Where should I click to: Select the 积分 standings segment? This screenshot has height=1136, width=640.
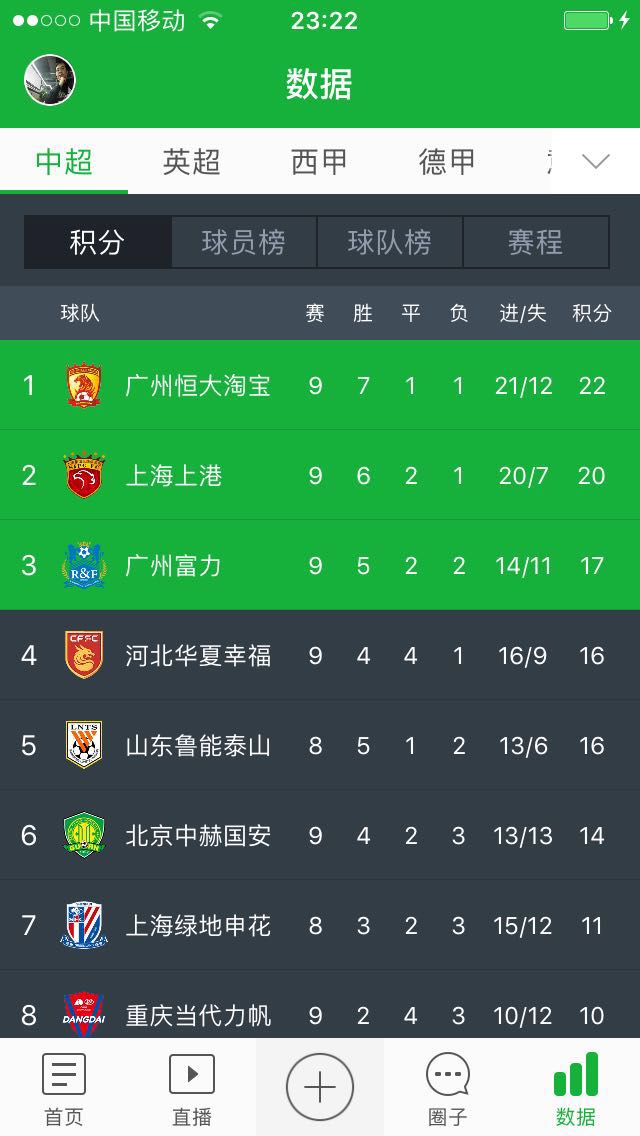(98, 242)
